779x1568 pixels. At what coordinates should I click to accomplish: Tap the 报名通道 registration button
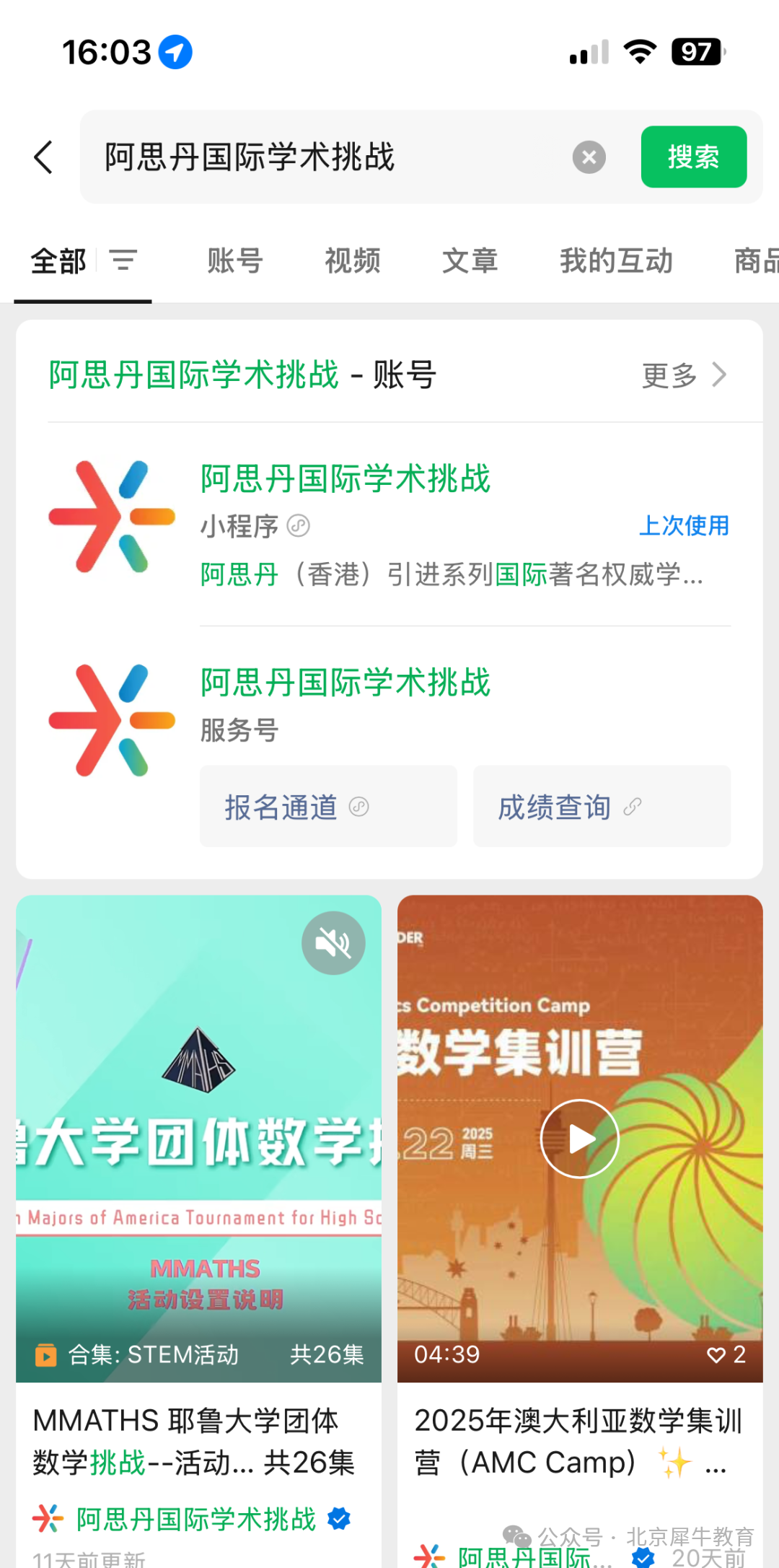[x=328, y=807]
